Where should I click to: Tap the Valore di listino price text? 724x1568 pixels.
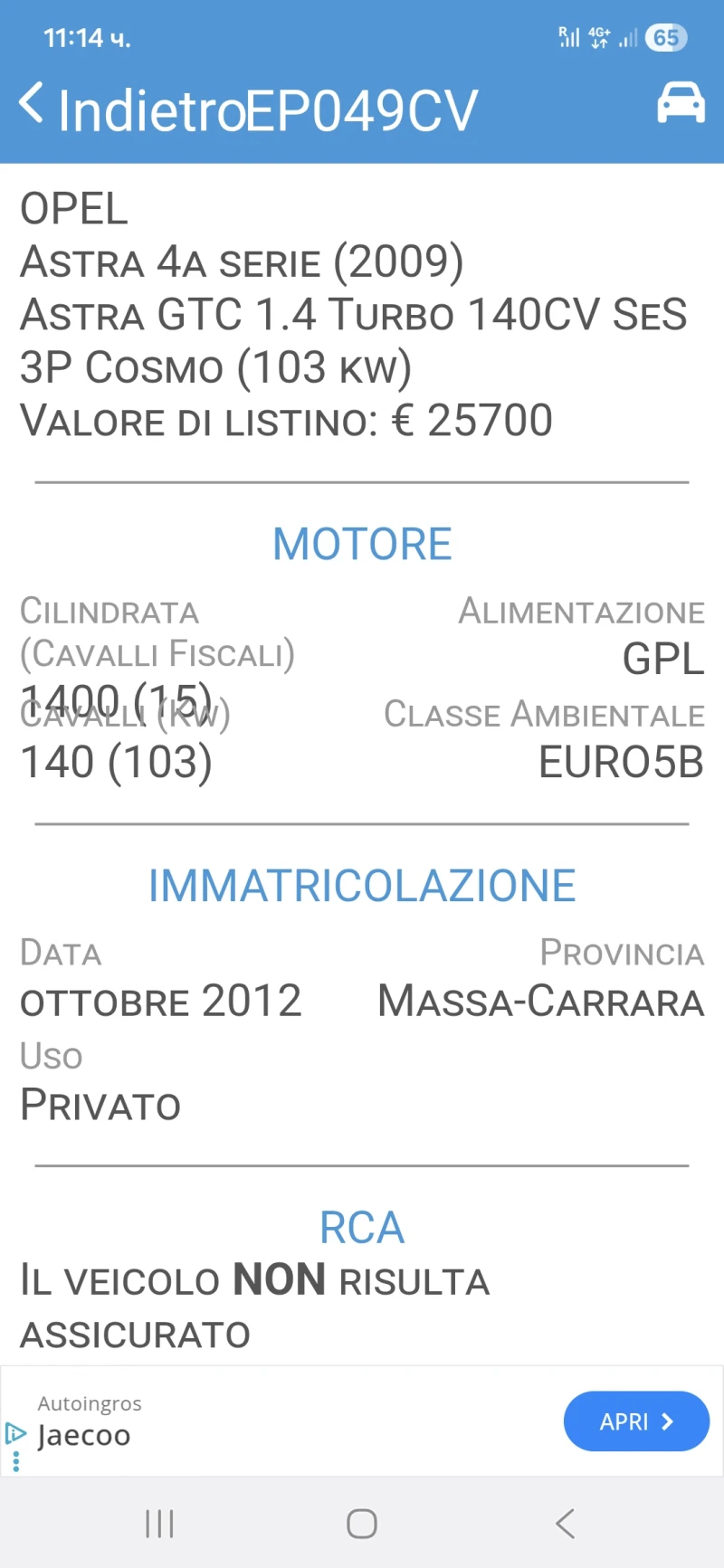click(286, 419)
